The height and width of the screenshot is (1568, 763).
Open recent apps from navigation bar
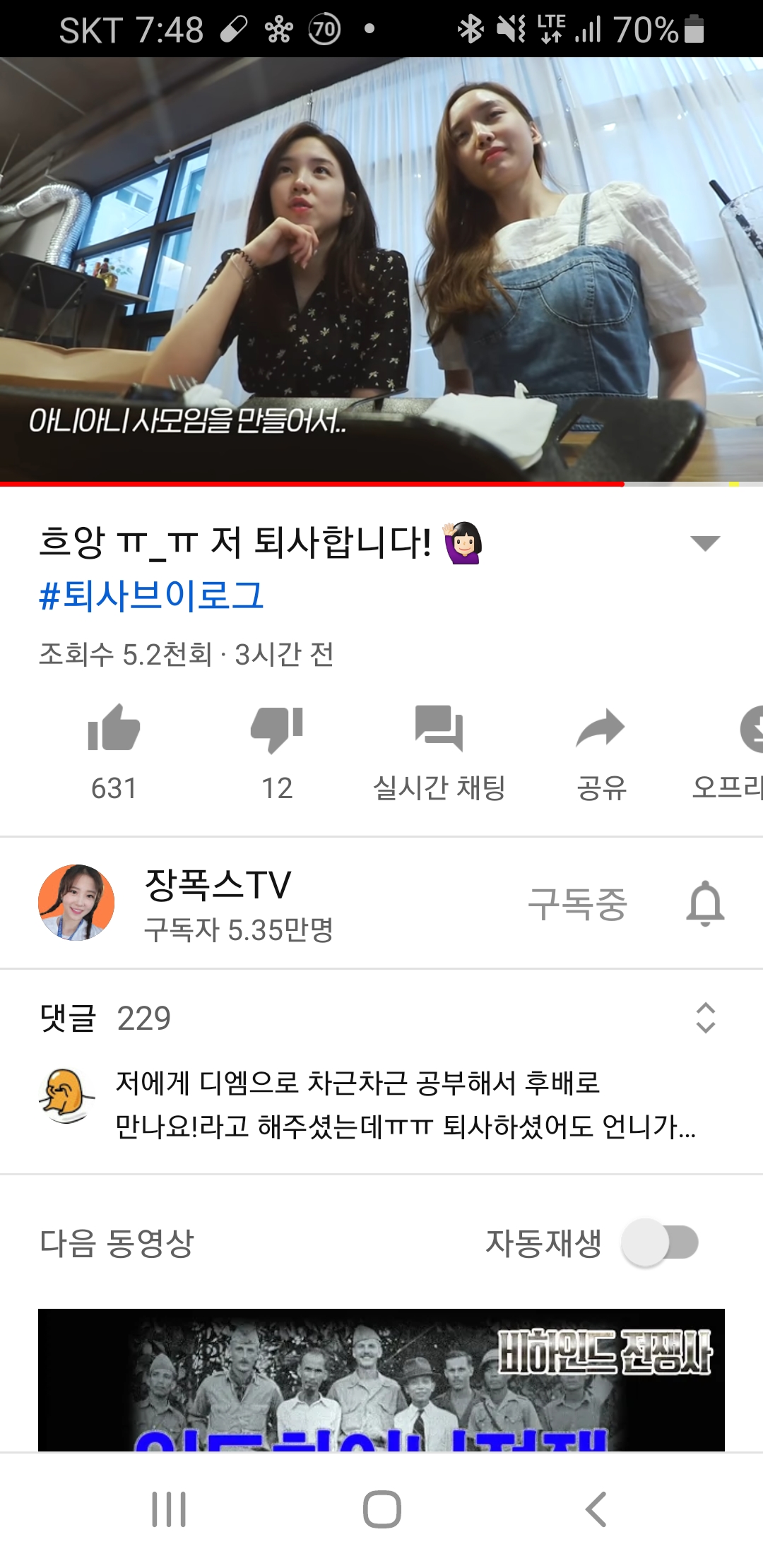pos(169,1509)
